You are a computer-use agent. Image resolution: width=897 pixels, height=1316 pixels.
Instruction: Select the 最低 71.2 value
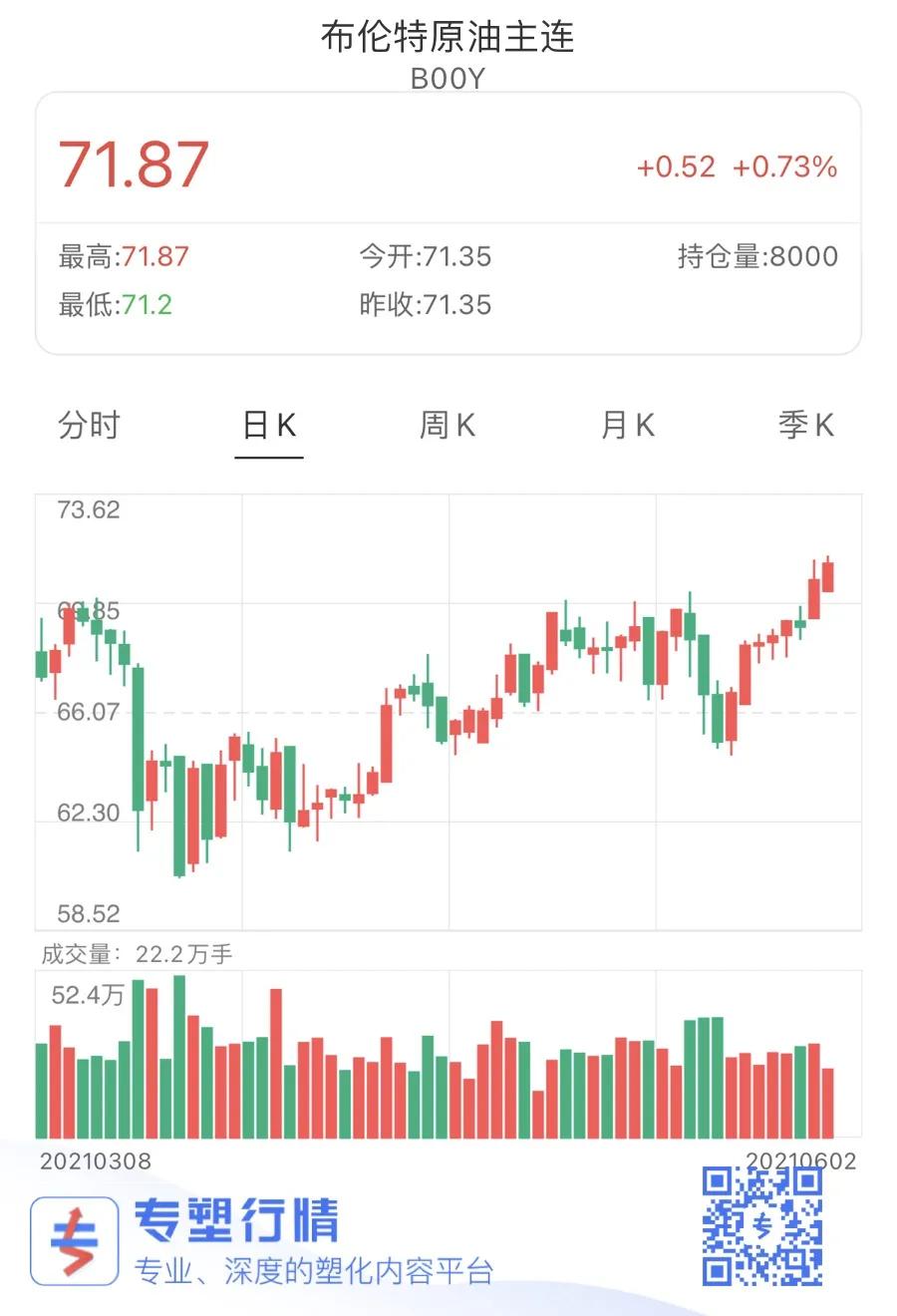pos(113,302)
